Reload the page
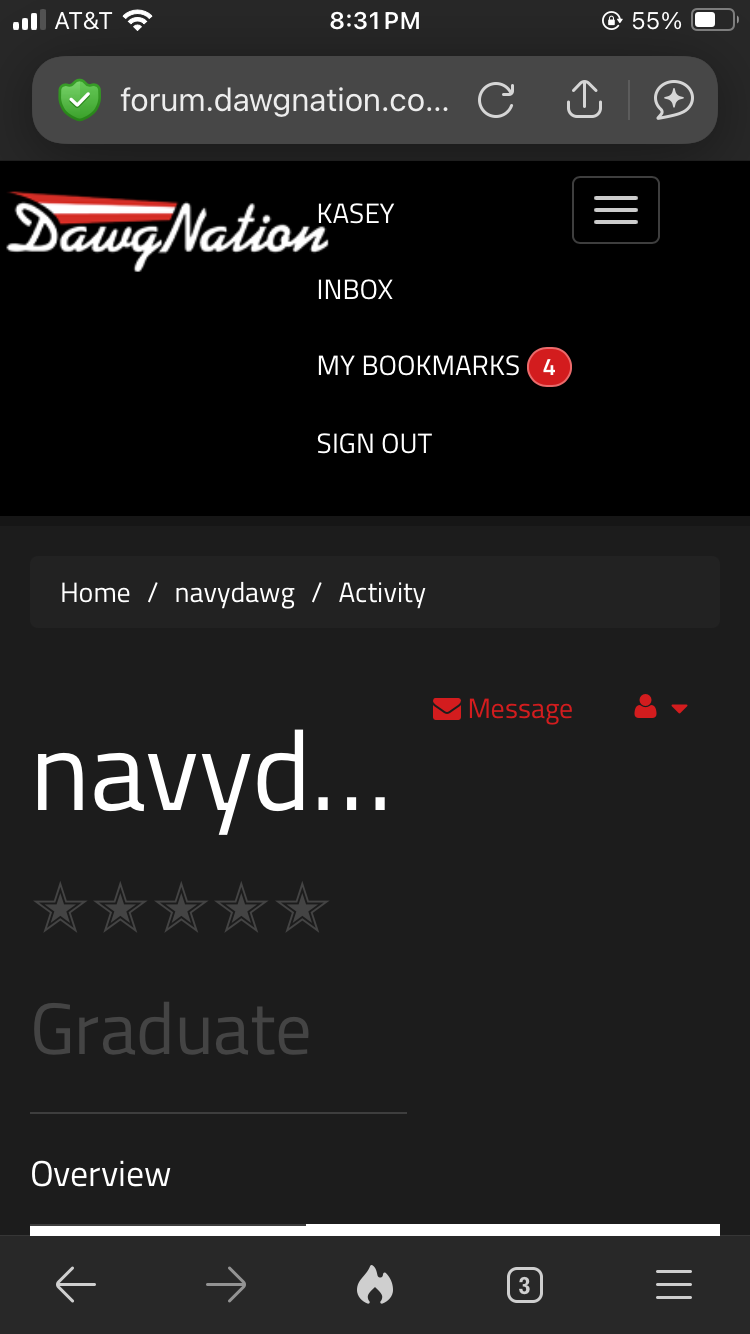Viewport: 750px width, 1334px height. point(496,100)
